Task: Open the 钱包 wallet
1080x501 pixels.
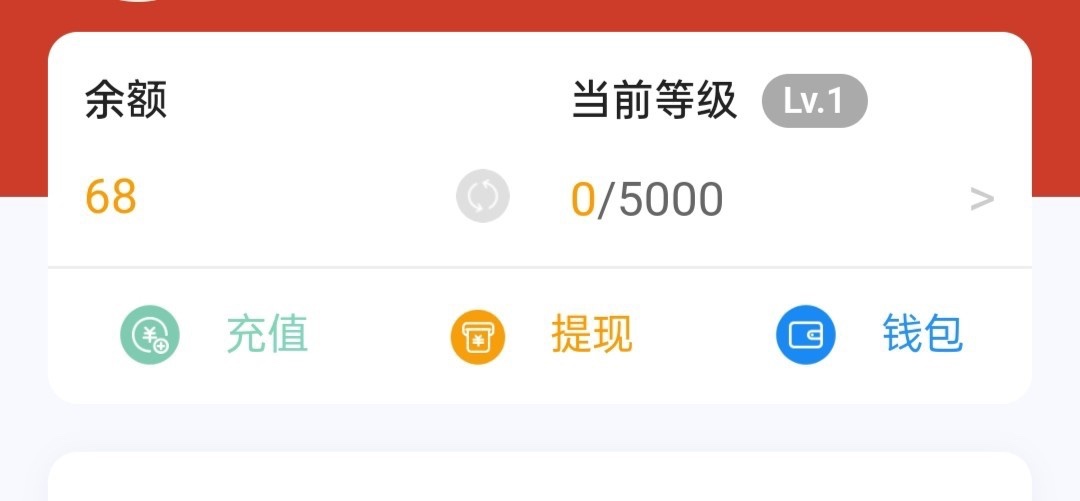Action: [869, 335]
